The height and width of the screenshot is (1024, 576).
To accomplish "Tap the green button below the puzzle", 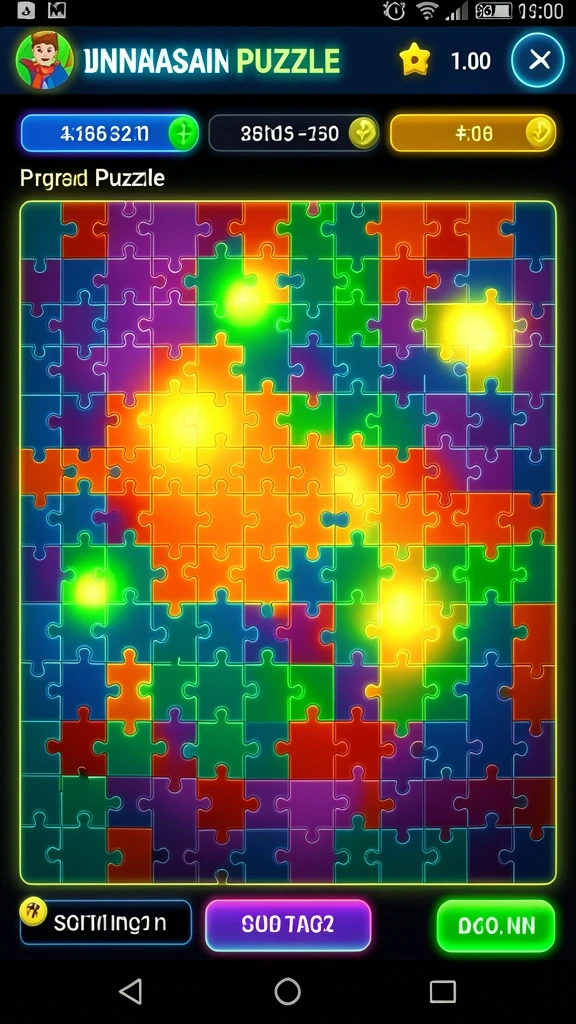I will tap(496, 925).
